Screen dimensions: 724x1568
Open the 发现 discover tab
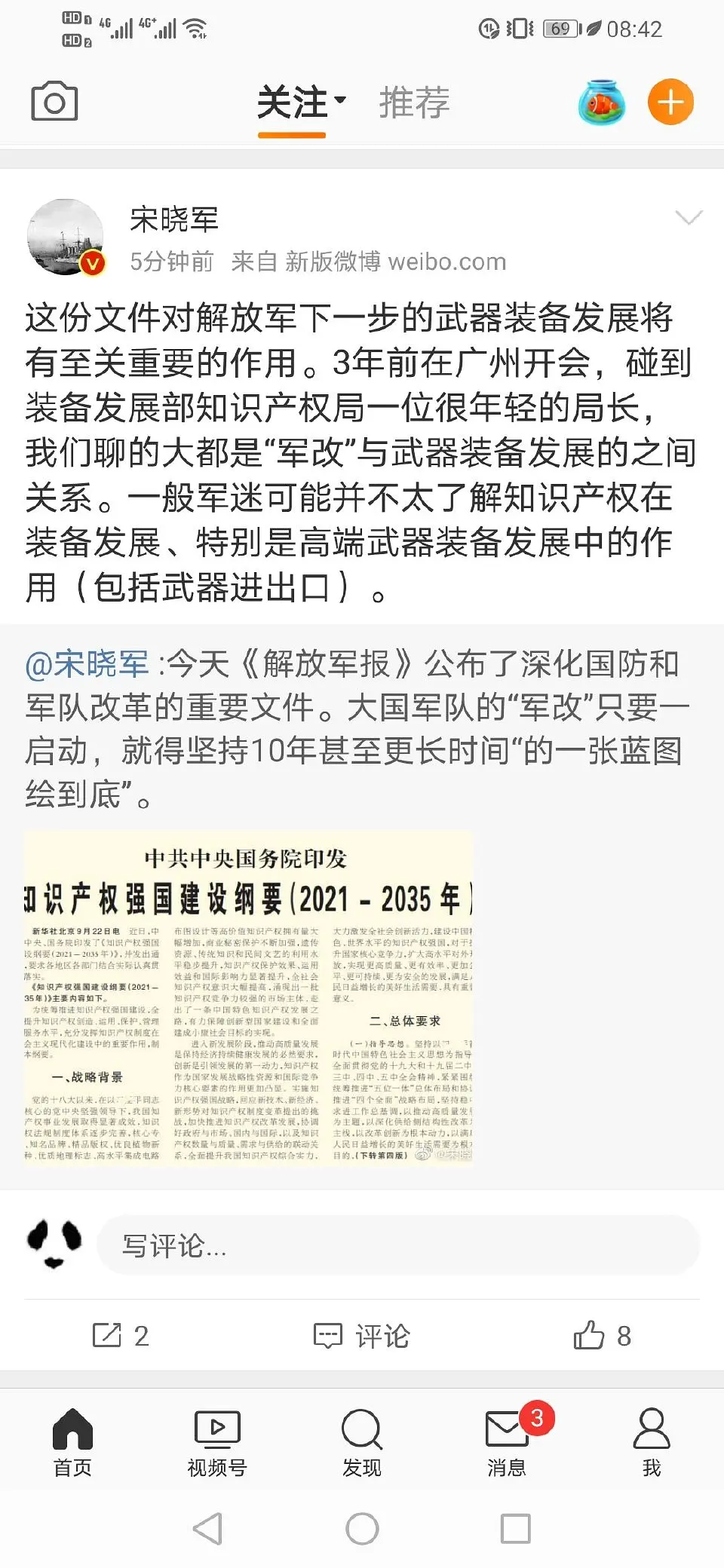click(x=362, y=1441)
